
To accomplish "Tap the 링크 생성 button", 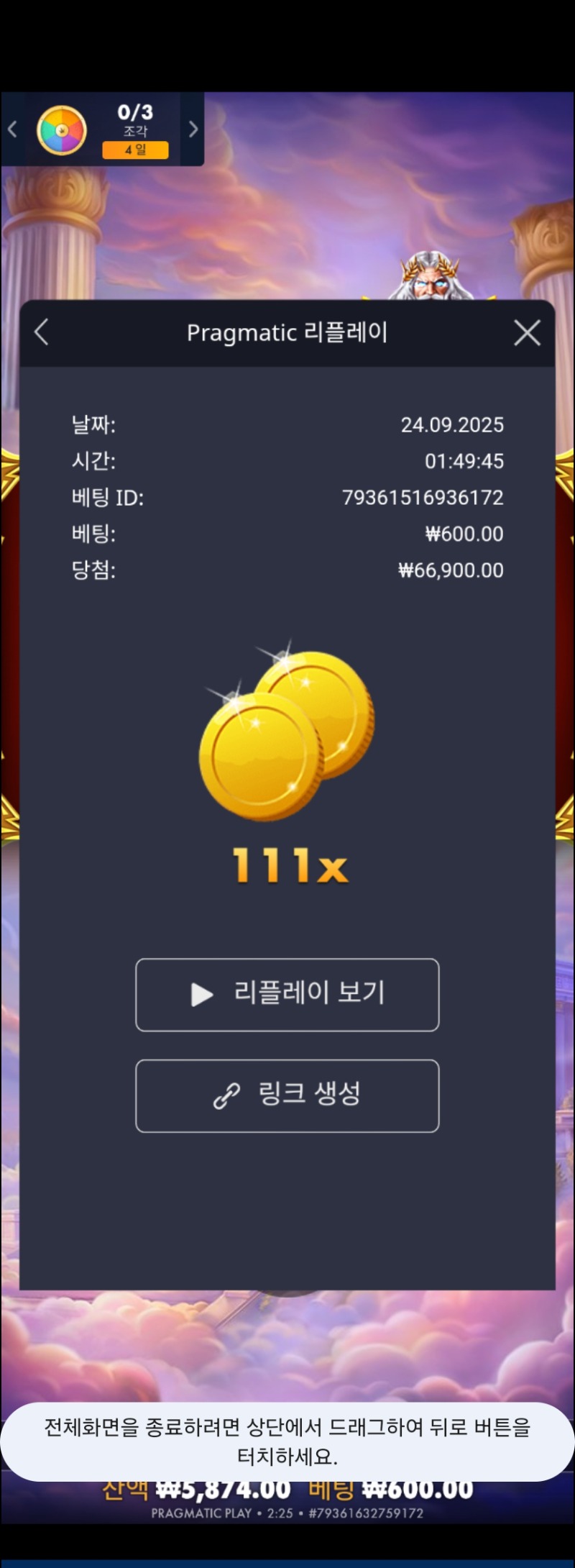I will tap(287, 1095).
